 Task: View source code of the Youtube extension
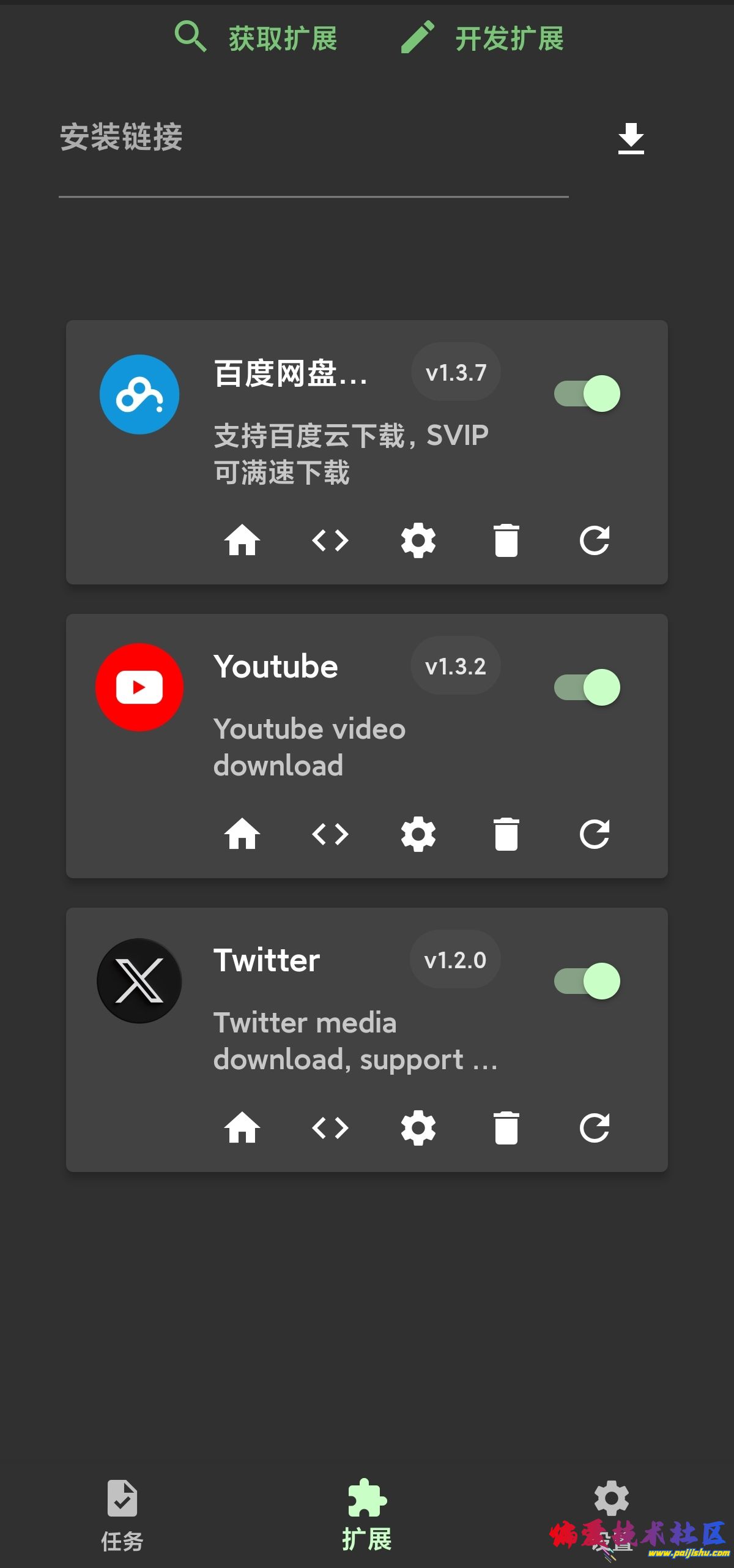tap(330, 833)
